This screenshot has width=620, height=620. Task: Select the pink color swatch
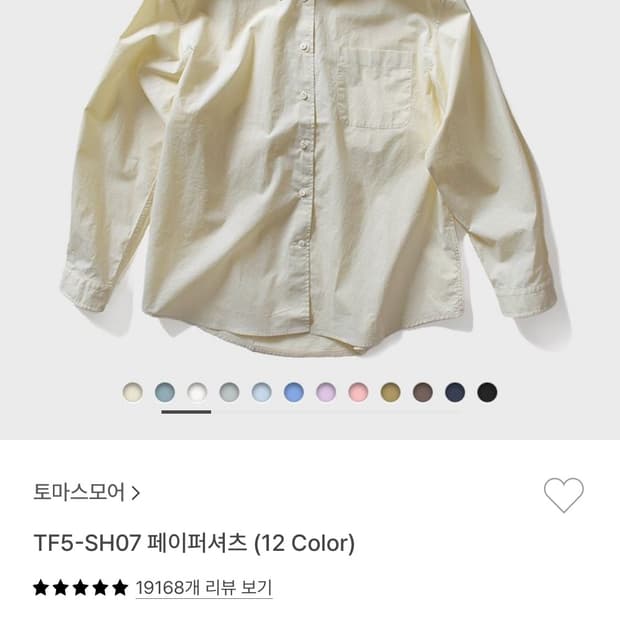(358, 392)
